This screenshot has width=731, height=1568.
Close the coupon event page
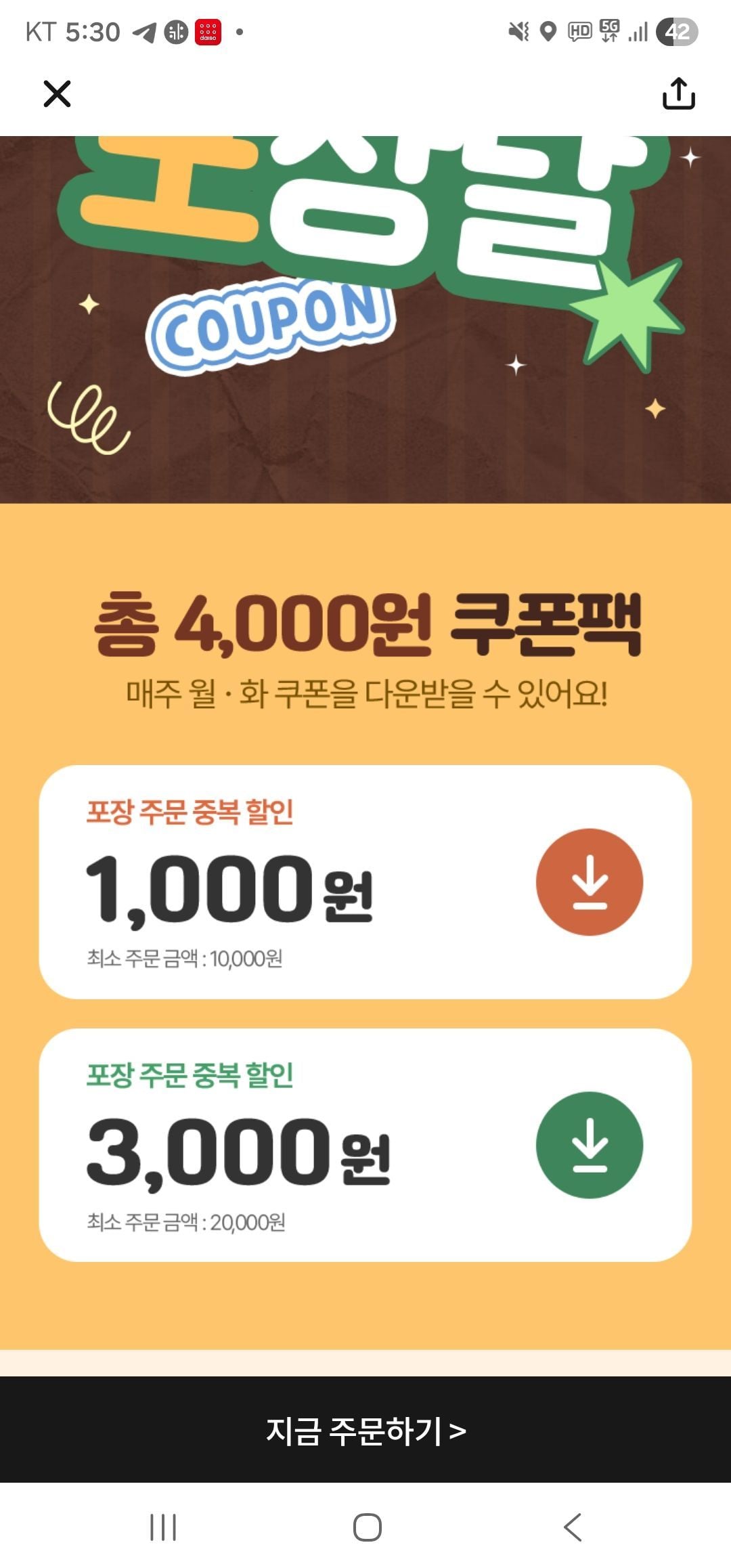pyautogui.click(x=57, y=94)
